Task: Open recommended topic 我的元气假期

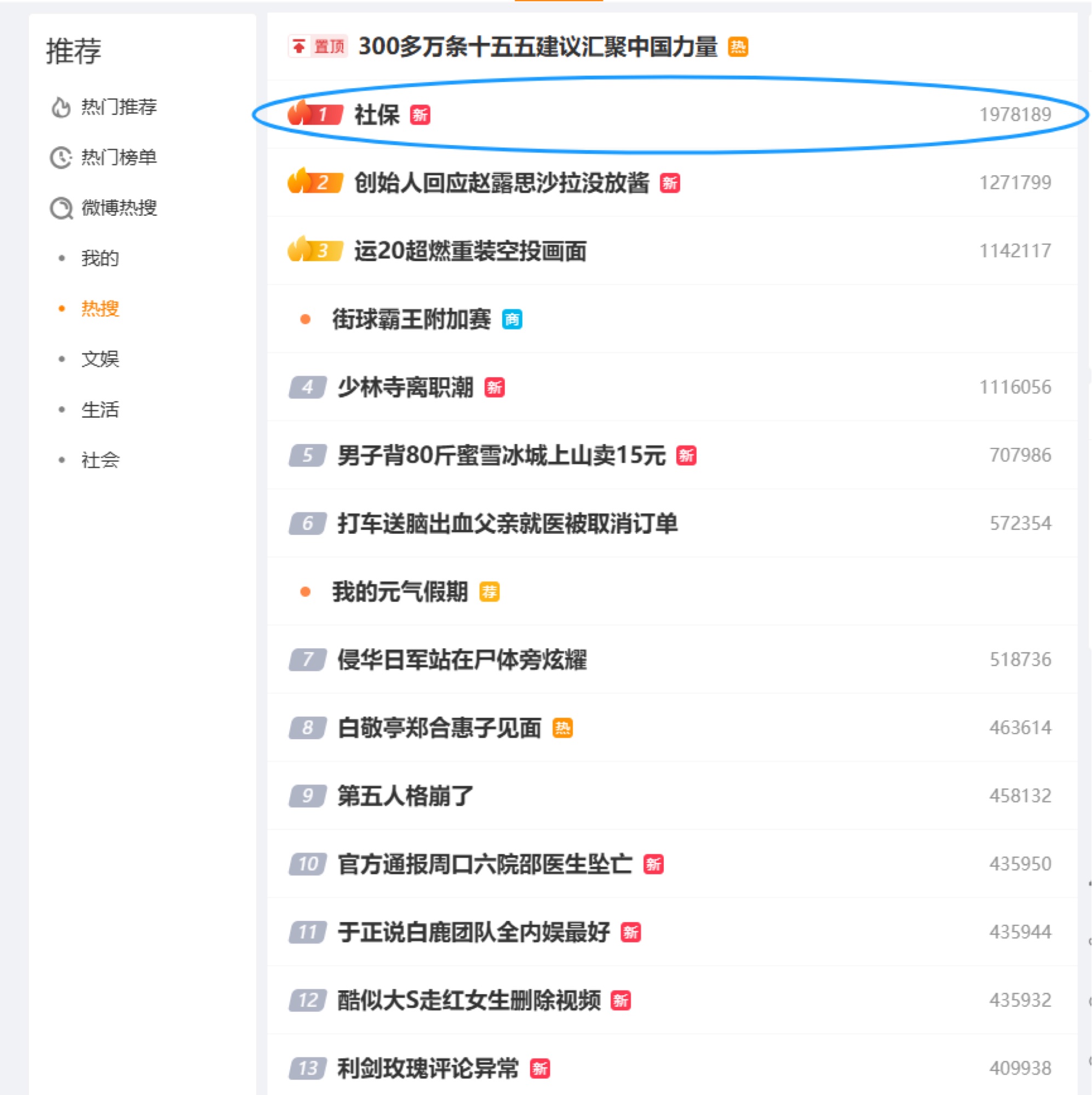Action: coord(400,592)
